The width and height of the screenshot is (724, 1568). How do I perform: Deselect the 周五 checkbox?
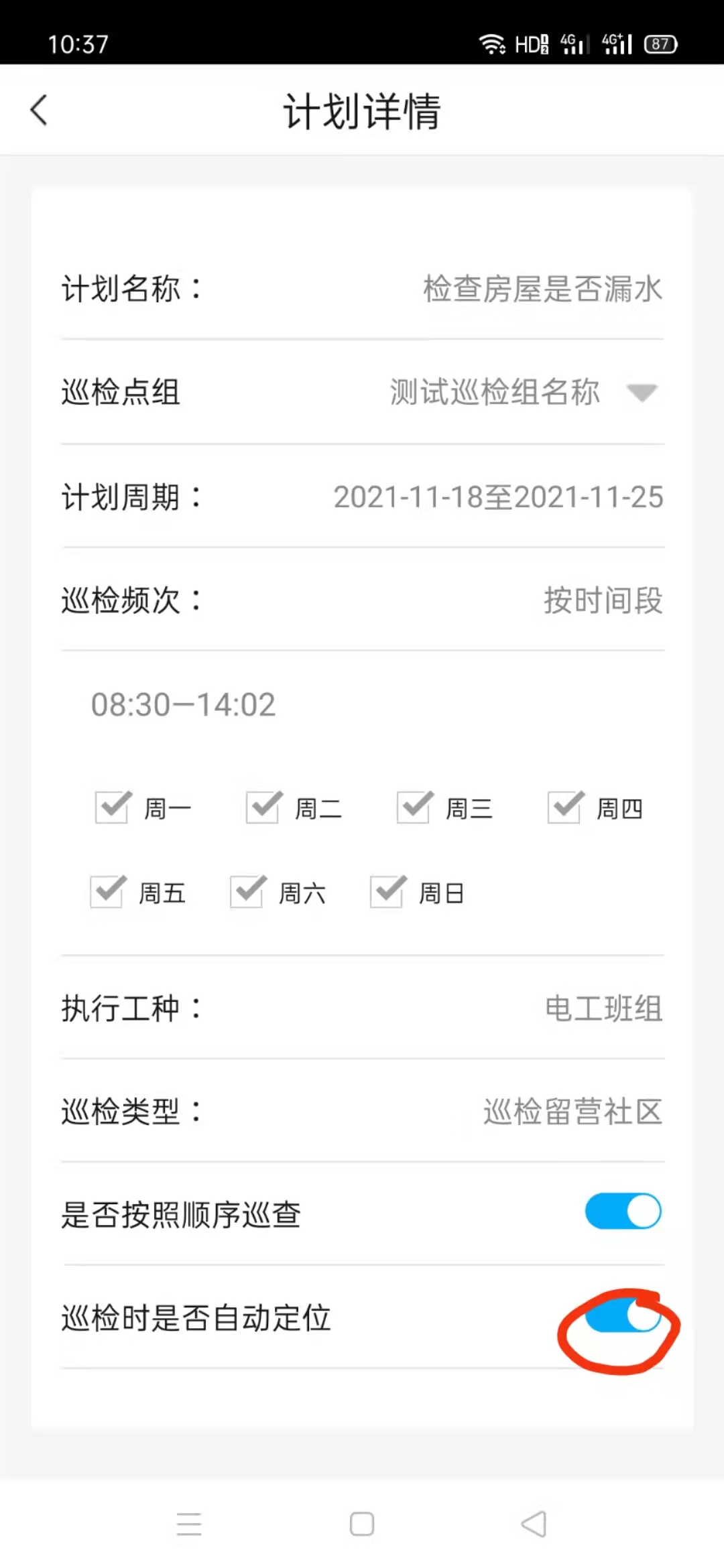click(107, 891)
